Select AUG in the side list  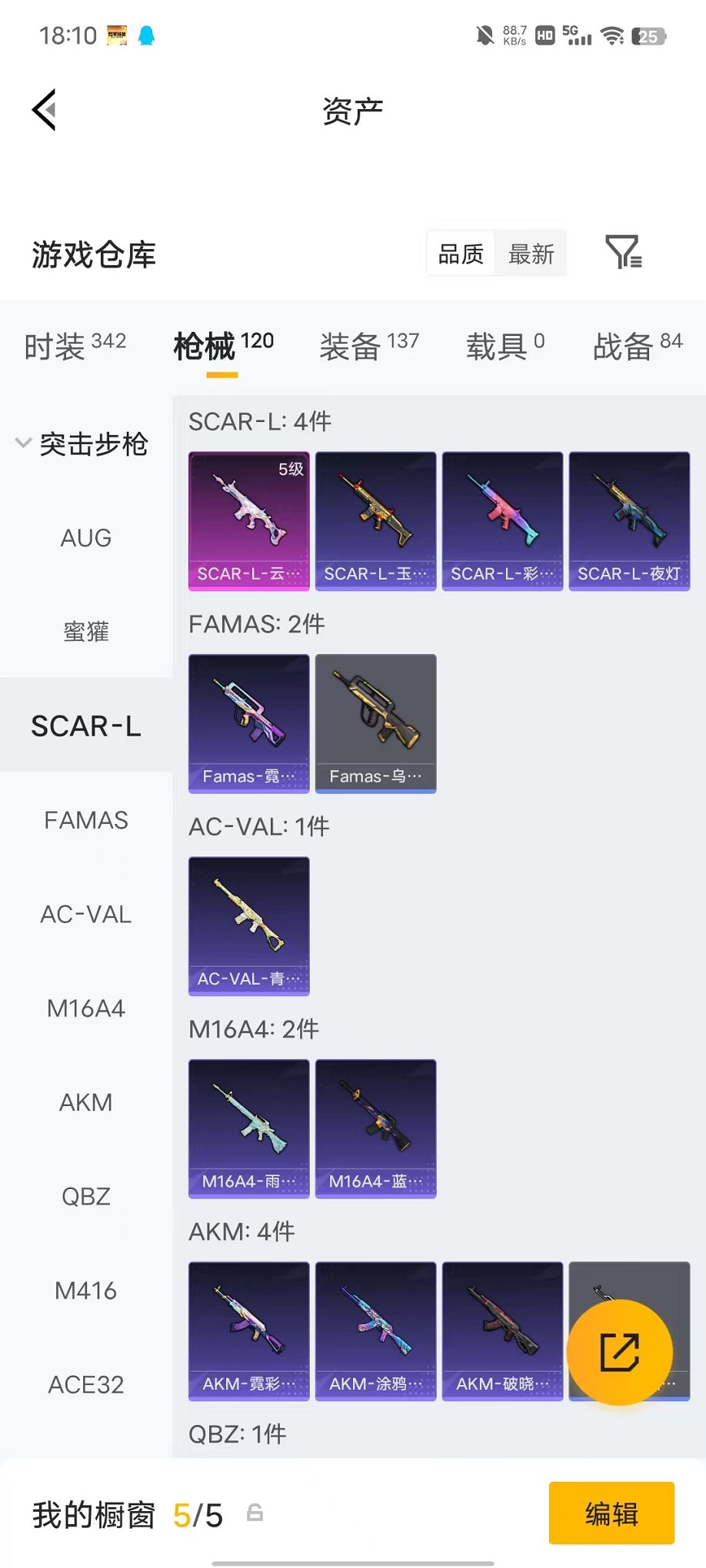(86, 538)
